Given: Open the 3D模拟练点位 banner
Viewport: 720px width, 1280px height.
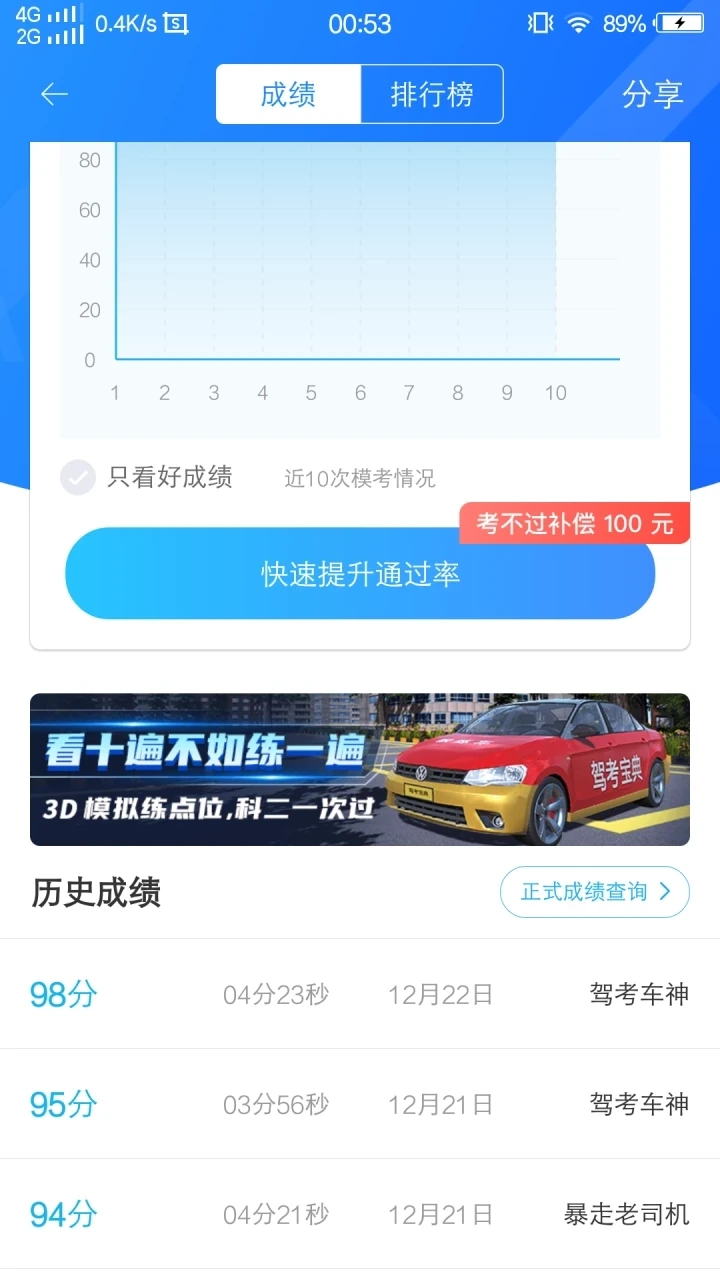Looking at the screenshot, I should pyautogui.click(x=360, y=769).
